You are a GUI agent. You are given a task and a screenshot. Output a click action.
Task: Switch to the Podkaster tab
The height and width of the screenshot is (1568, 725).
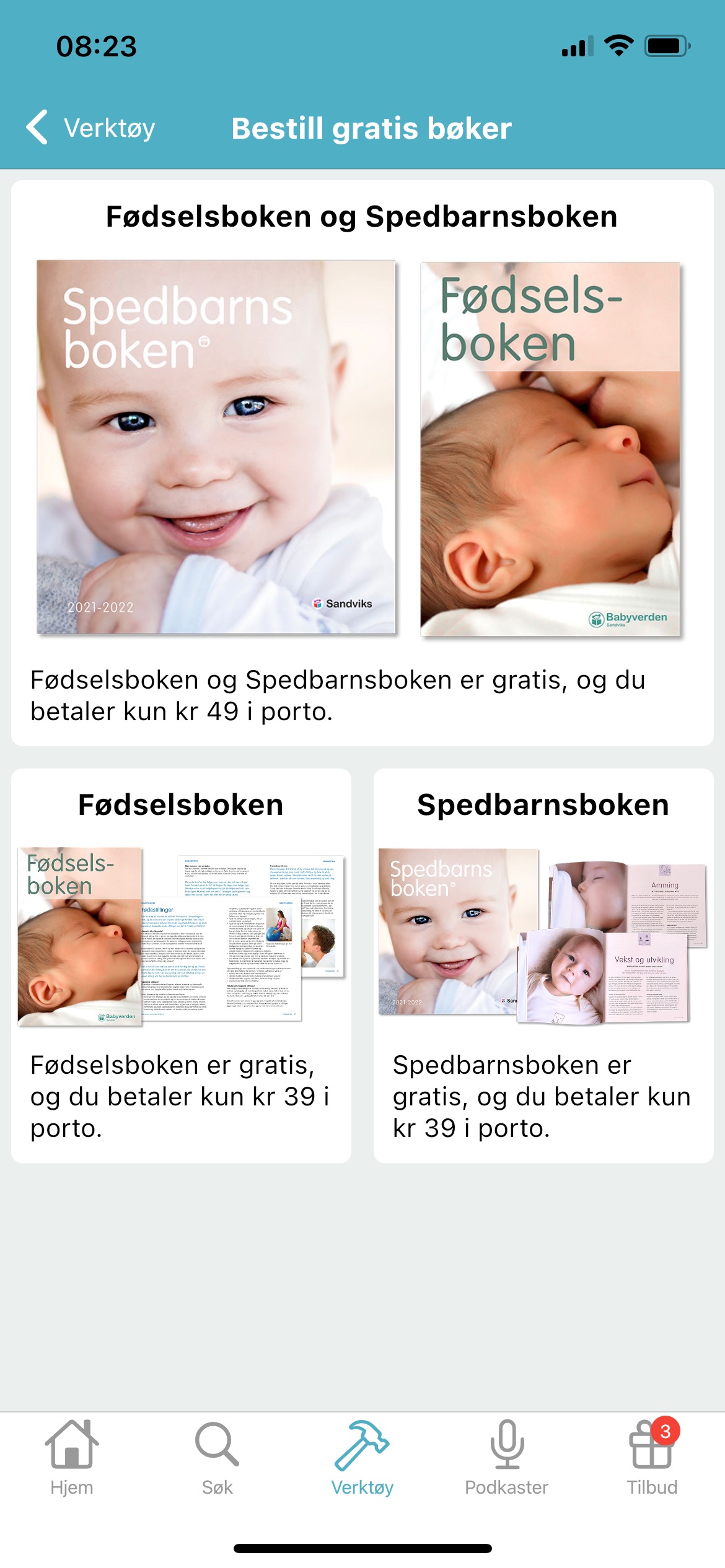[507, 1459]
